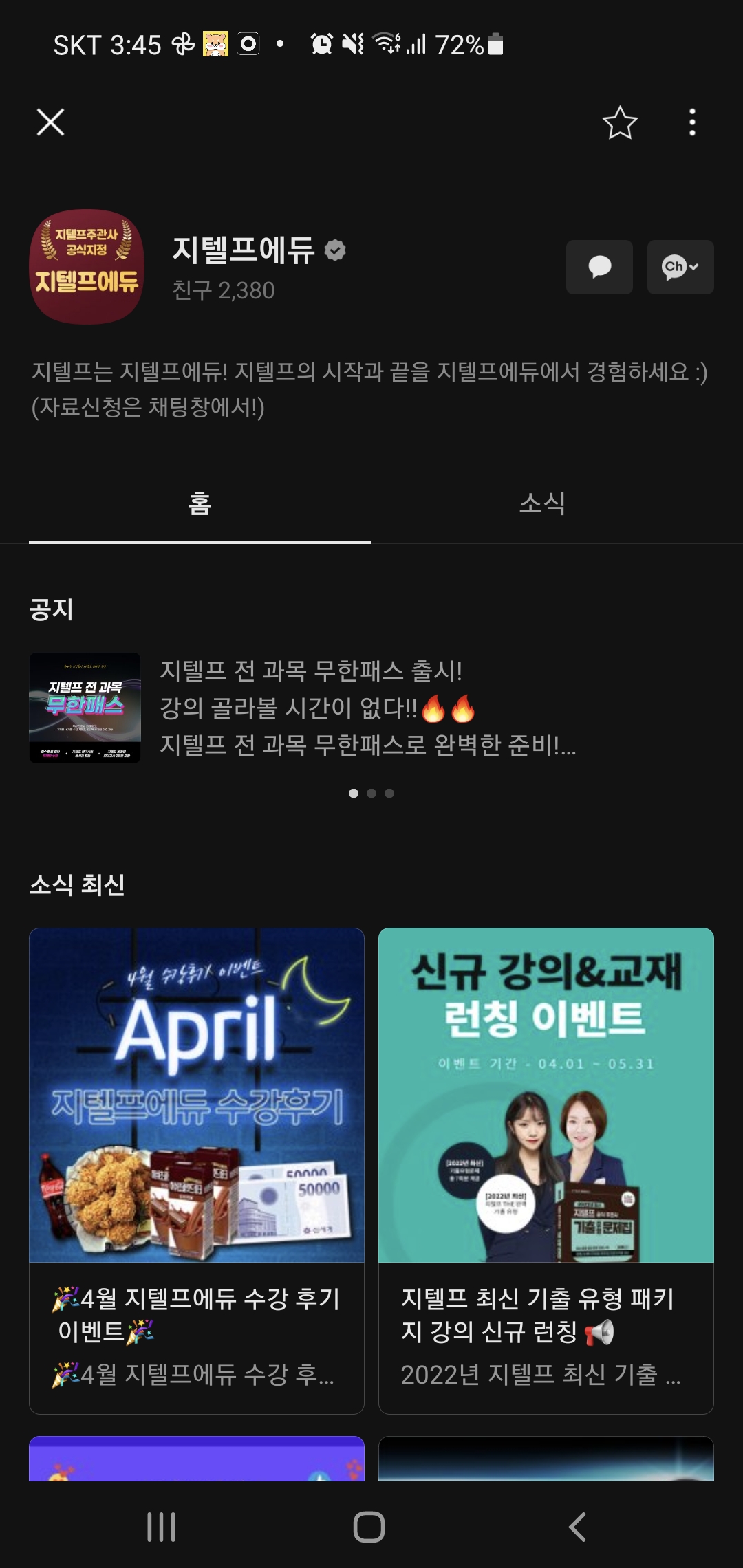Close the channel profile page
The height and width of the screenshot is (1568, 743).
coord(50,122)
